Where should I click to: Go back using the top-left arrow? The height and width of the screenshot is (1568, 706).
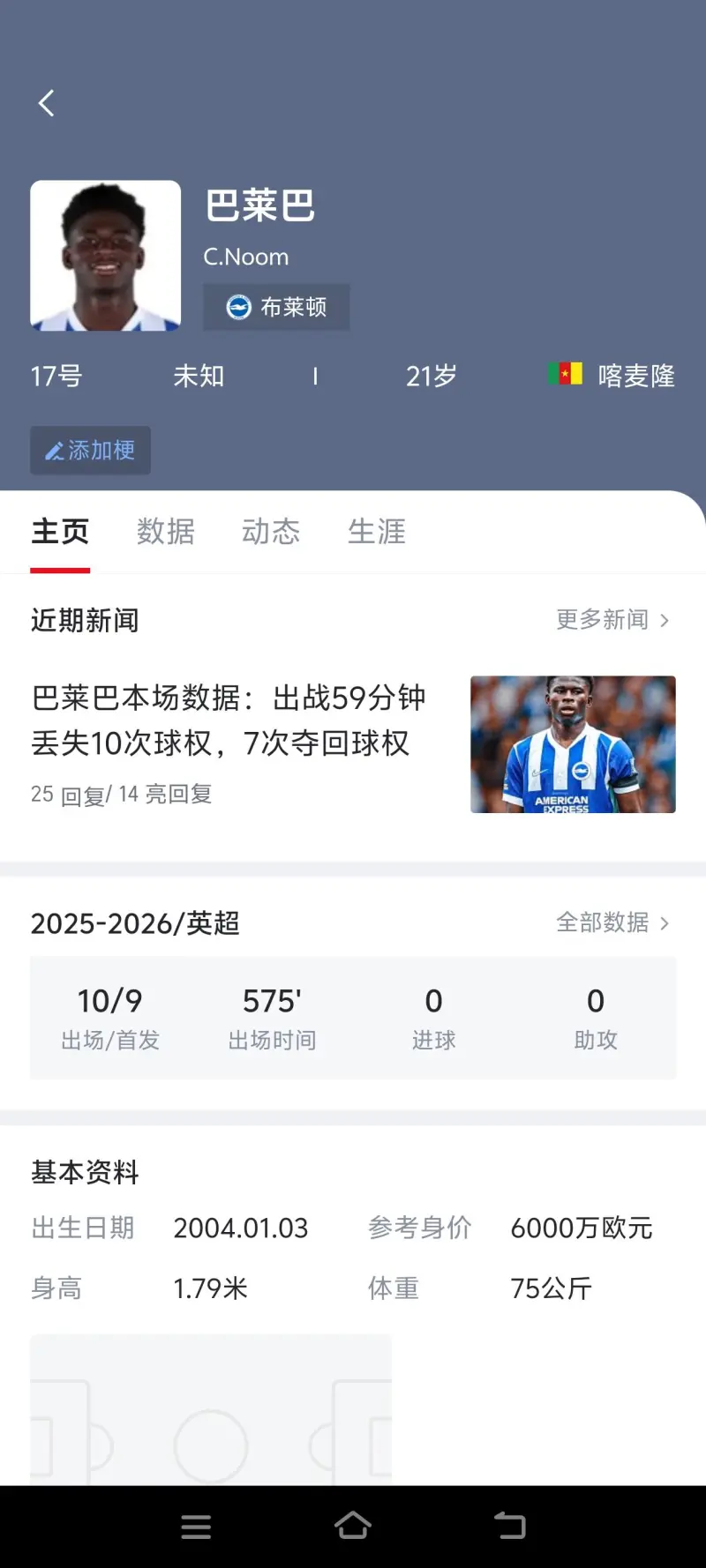click(x=47, y=103)
